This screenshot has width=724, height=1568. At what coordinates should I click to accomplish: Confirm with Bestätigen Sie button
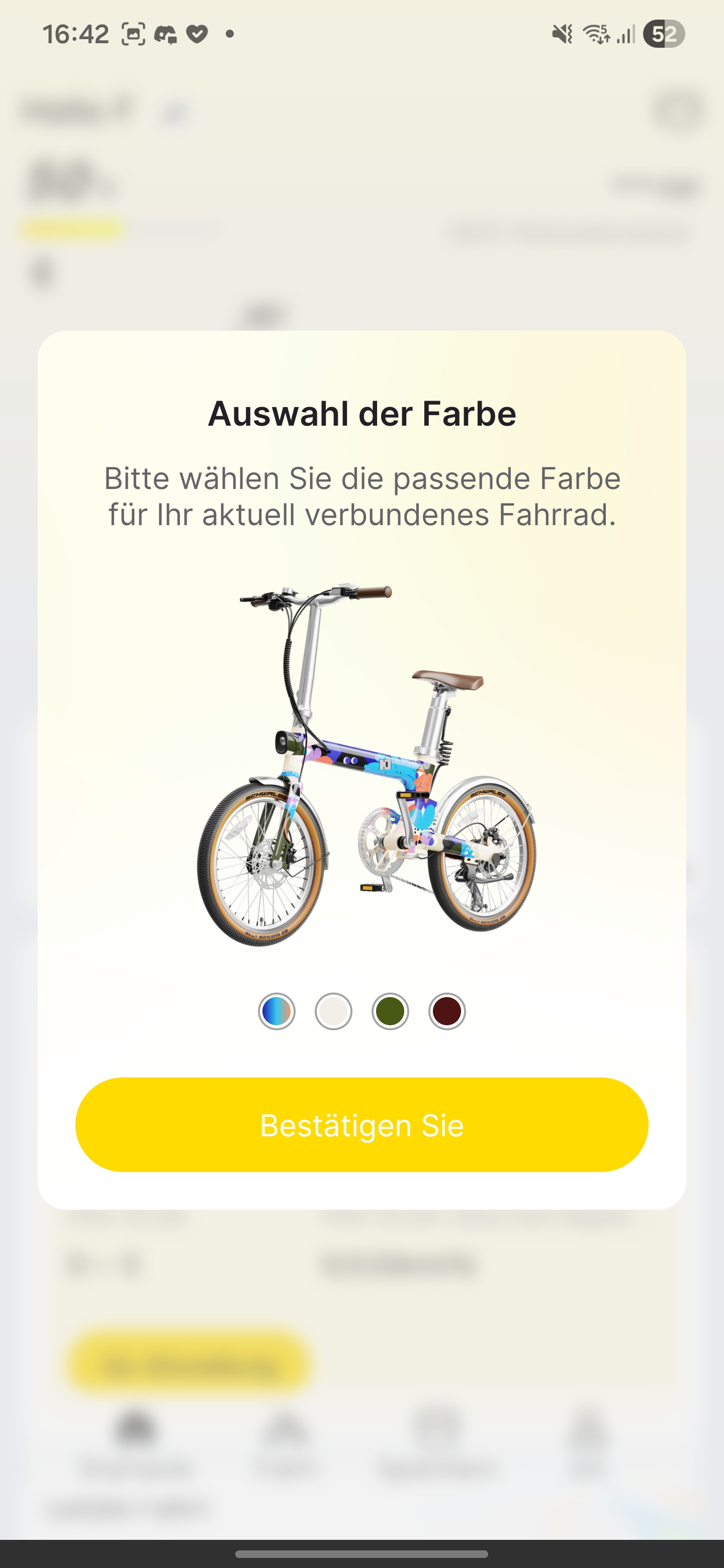coord(361,1125)
